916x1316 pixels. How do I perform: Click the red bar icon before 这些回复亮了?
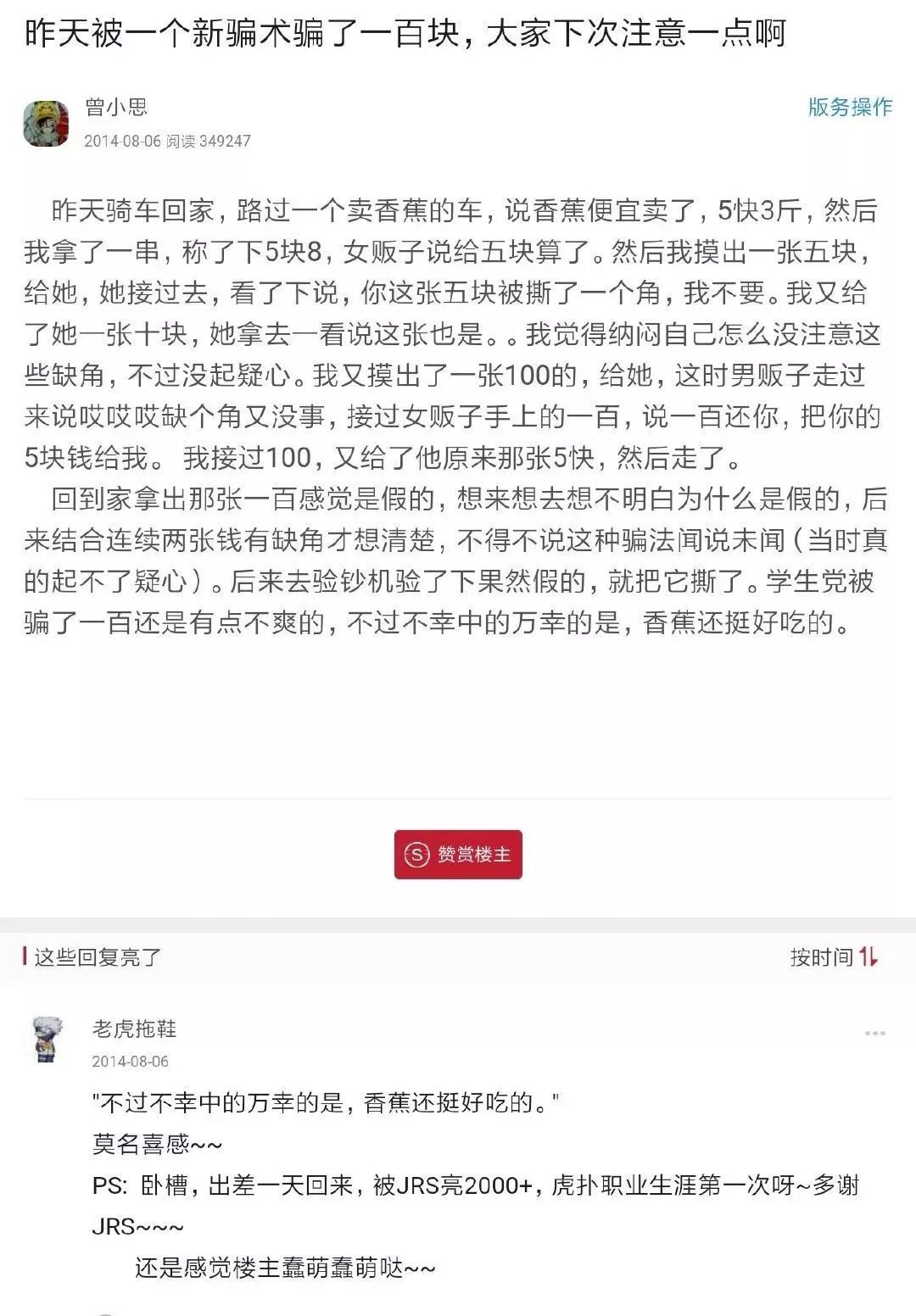tap(25, 955)
